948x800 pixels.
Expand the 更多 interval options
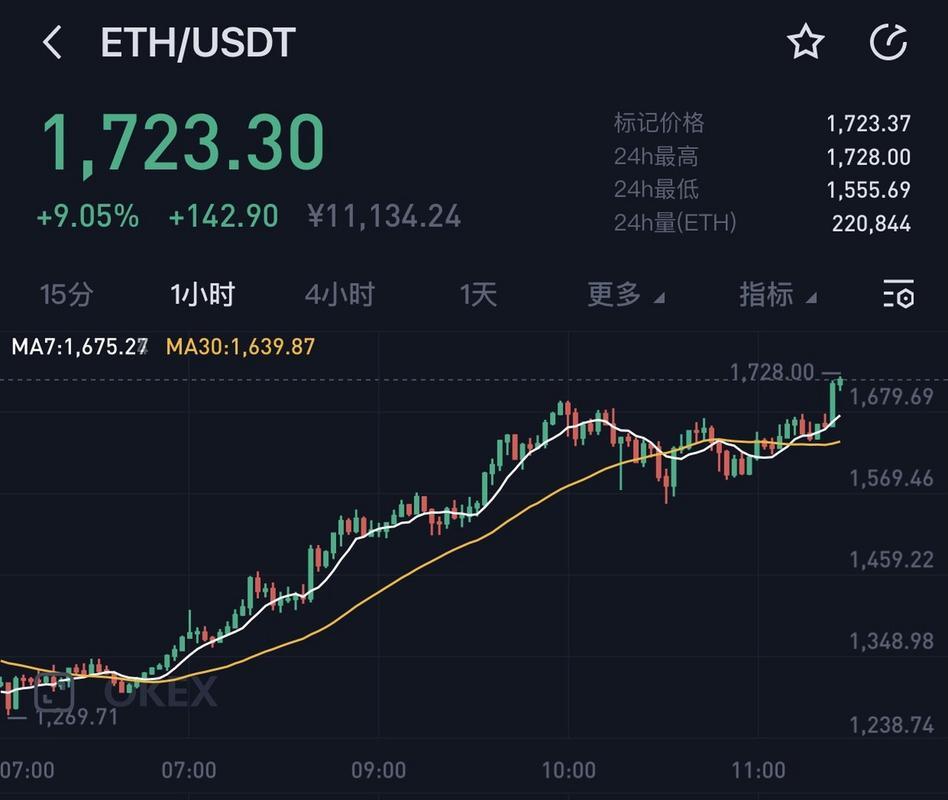(x=625, y=295)
